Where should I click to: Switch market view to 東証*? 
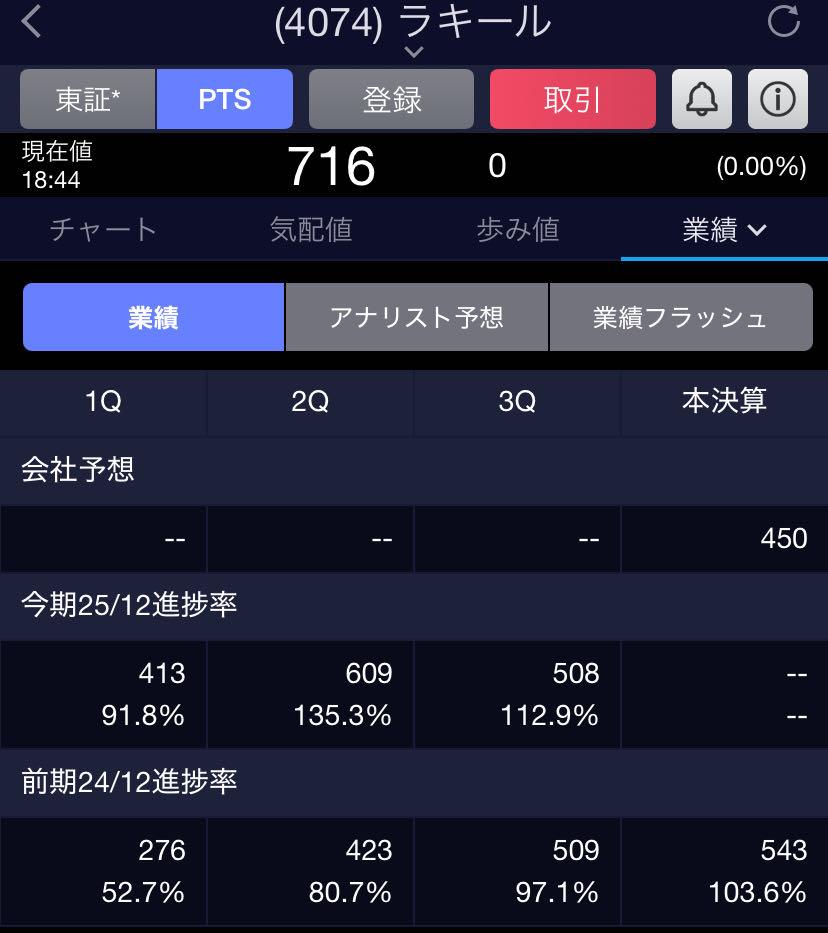pos(87,98)
